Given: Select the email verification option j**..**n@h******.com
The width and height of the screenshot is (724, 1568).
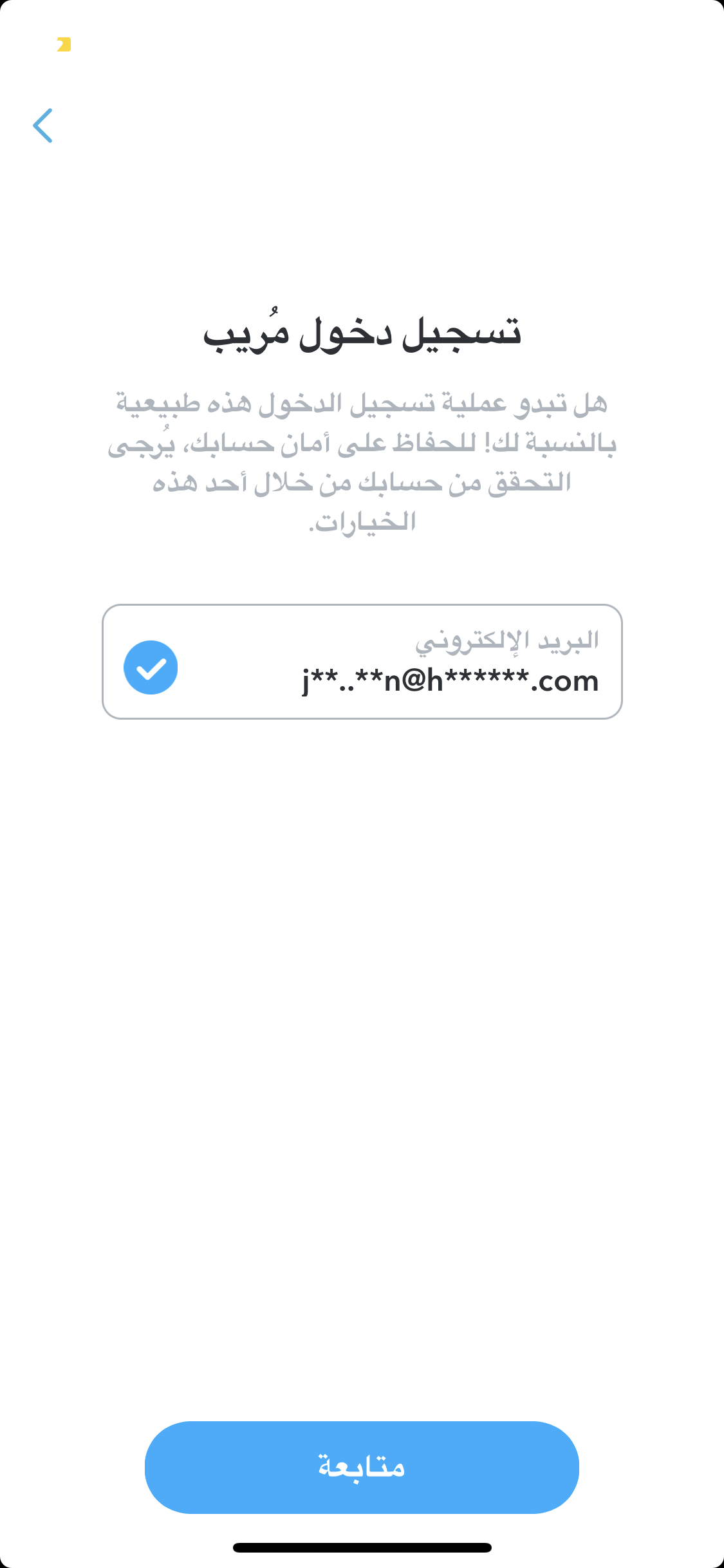Looking at the screenshot, I should [x=362, y=662].
